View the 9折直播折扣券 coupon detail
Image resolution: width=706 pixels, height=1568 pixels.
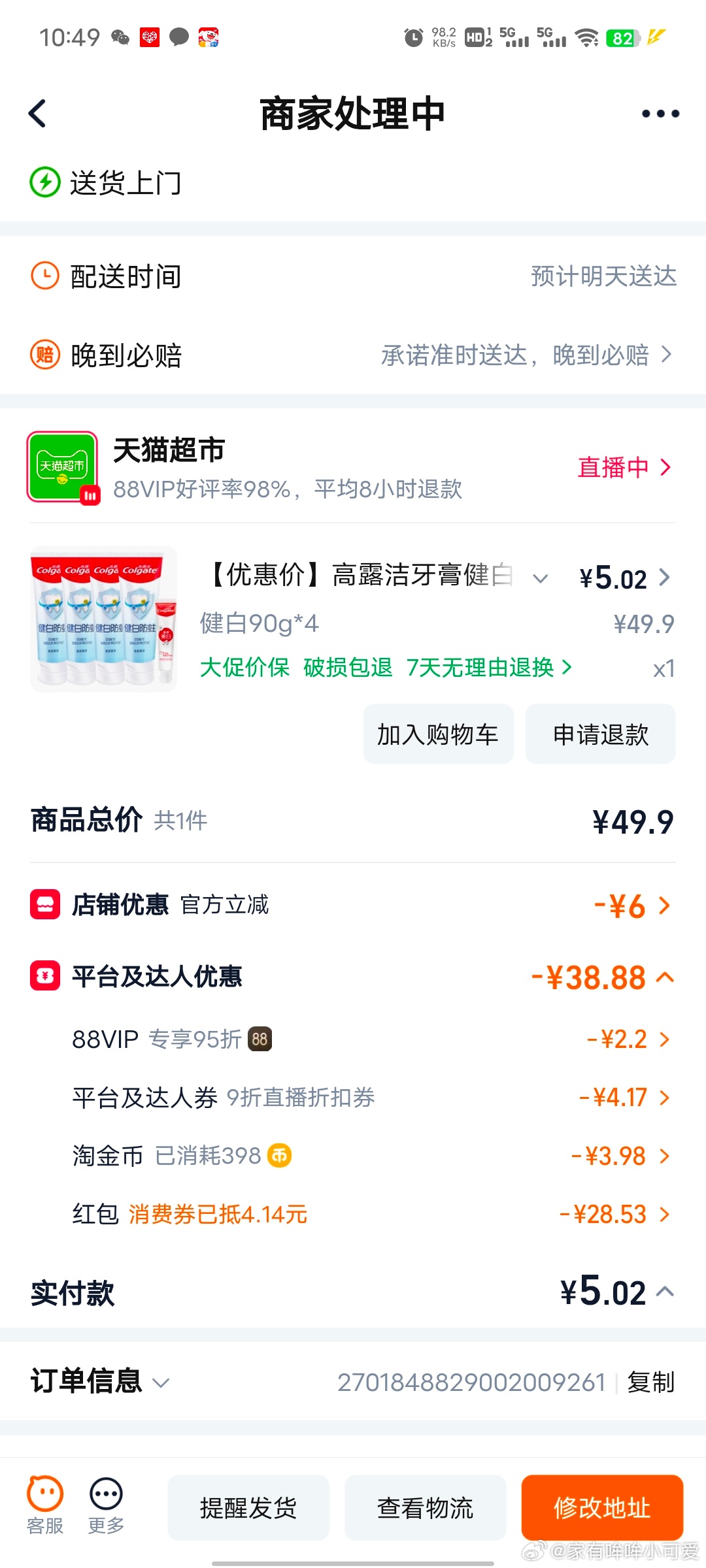(x=624, y=1098)
